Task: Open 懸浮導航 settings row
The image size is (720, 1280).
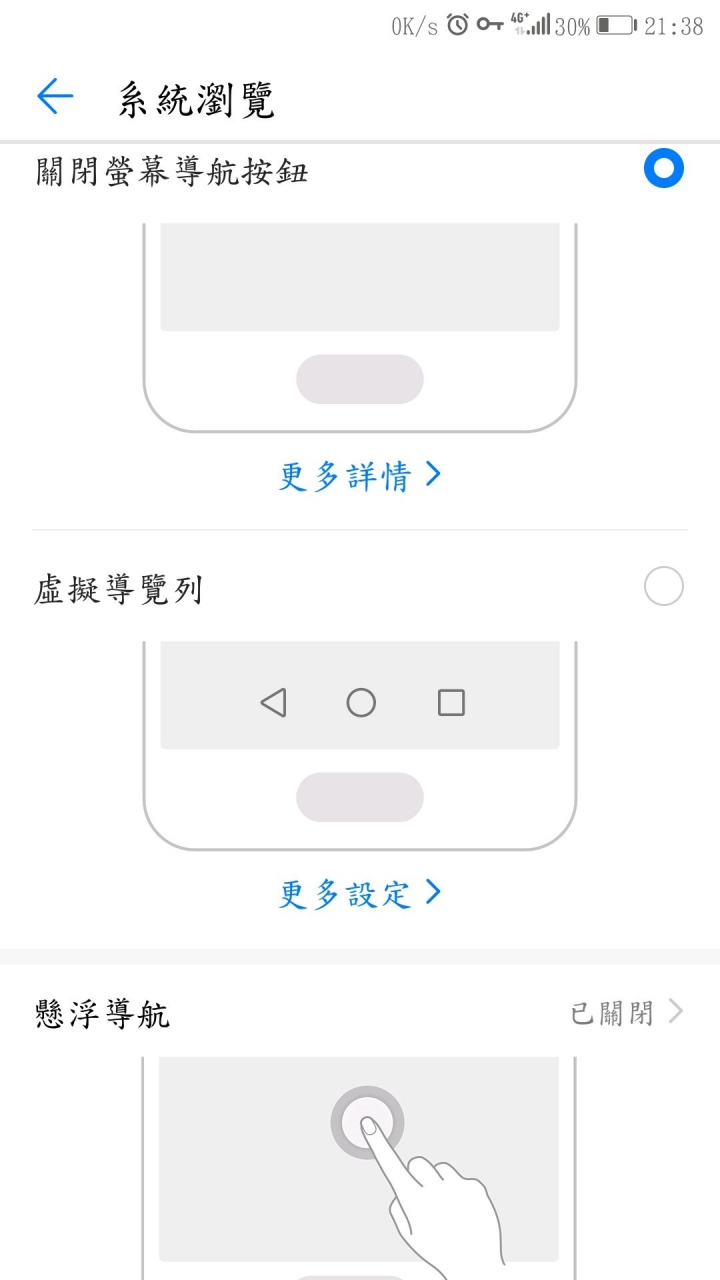Action: tap(360, 1013)
